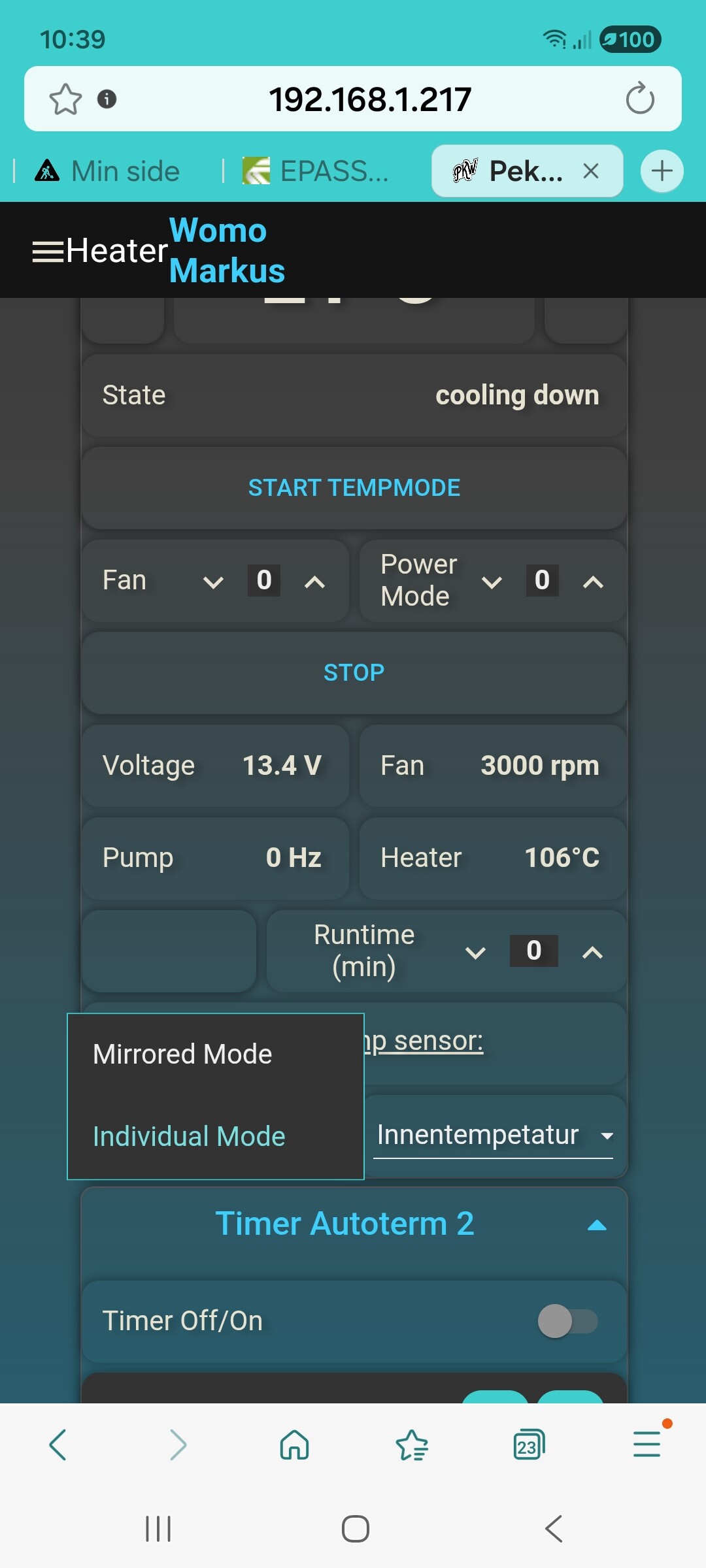
Task: Tap START TEMPMODE button
Action: (354, 488)
